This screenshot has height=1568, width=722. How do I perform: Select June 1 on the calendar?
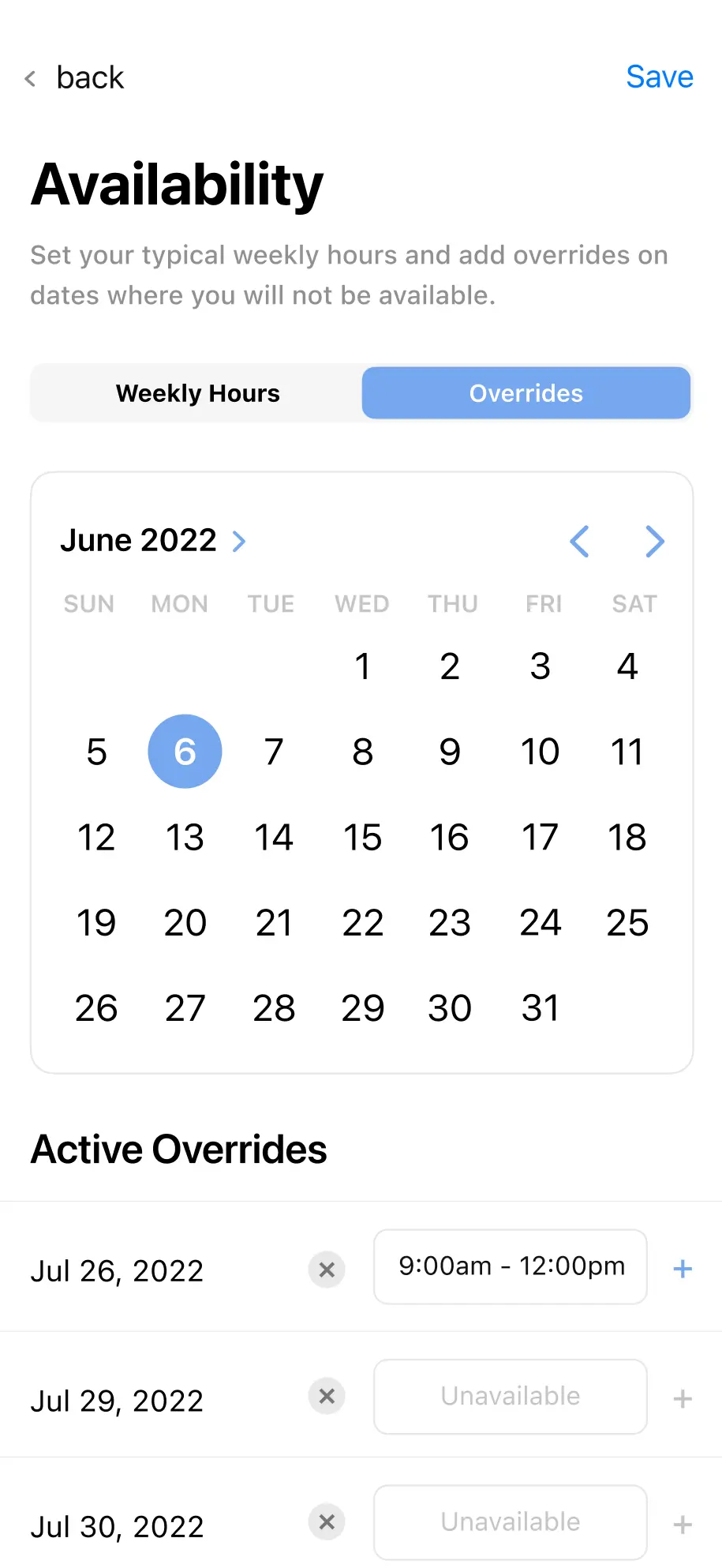coord(362,666)
